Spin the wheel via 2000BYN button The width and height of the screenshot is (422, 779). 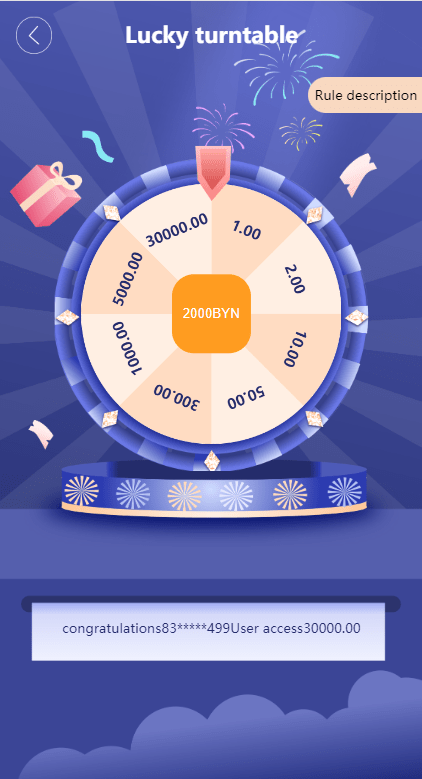(211, 313)
